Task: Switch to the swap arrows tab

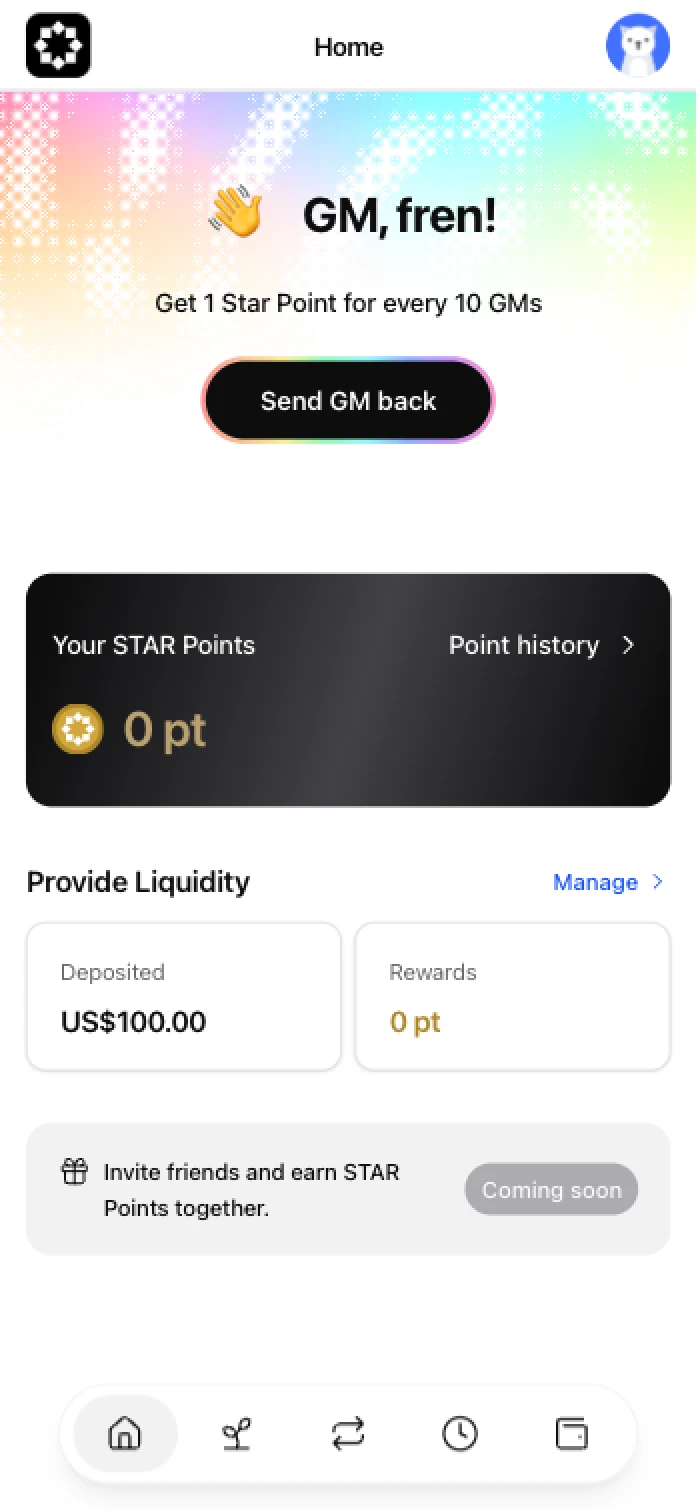Action: [348, 1435]
